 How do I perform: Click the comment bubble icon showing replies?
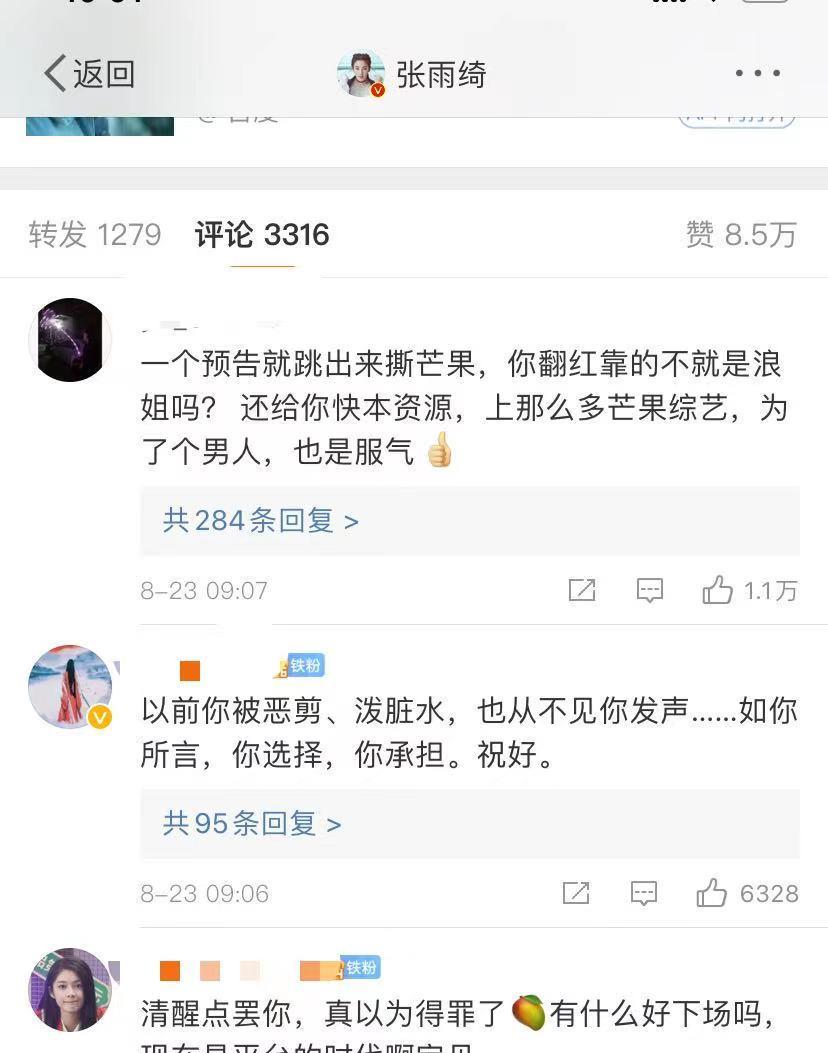650,589
